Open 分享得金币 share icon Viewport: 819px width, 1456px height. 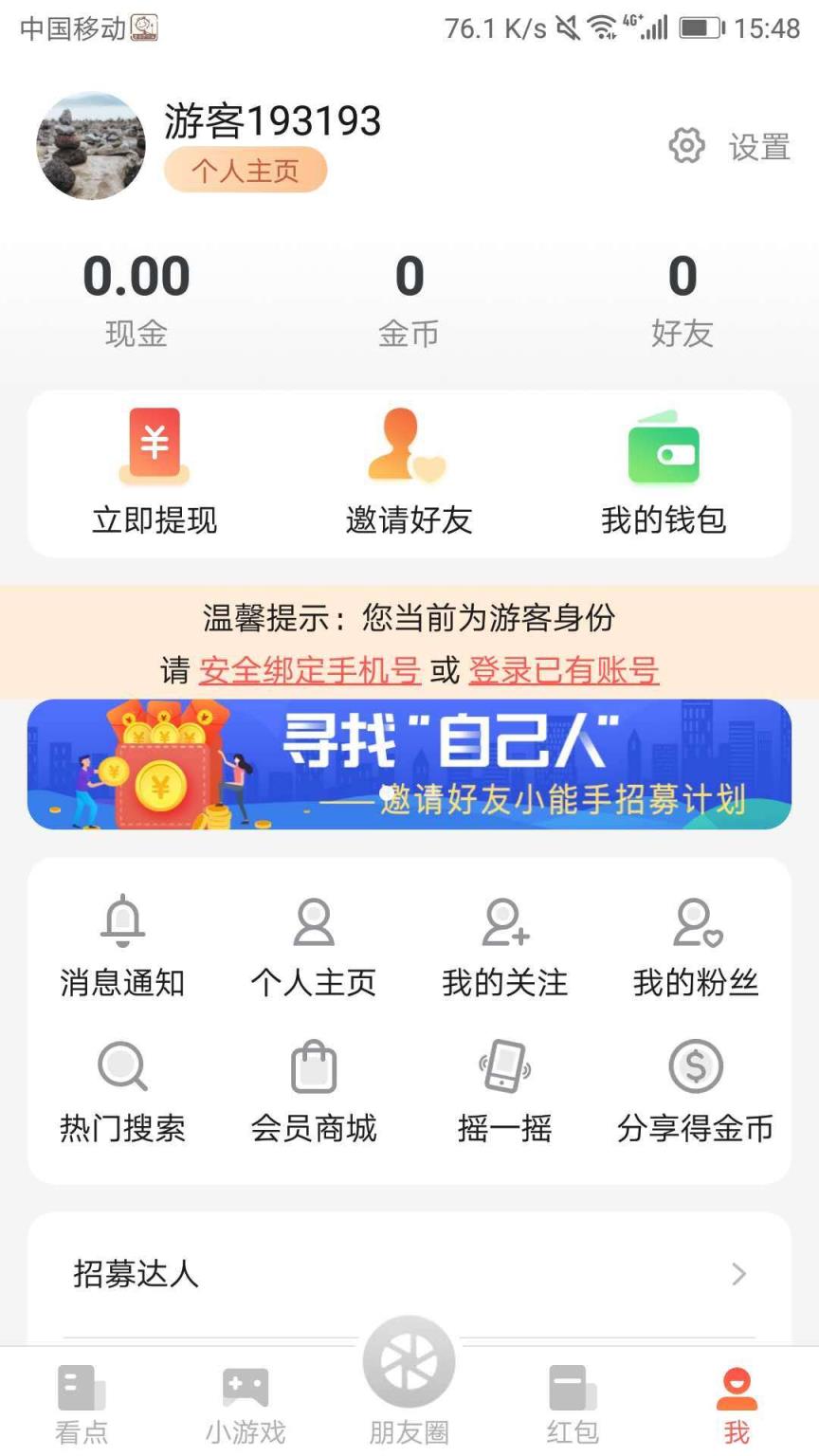(x=695, y=1066)
